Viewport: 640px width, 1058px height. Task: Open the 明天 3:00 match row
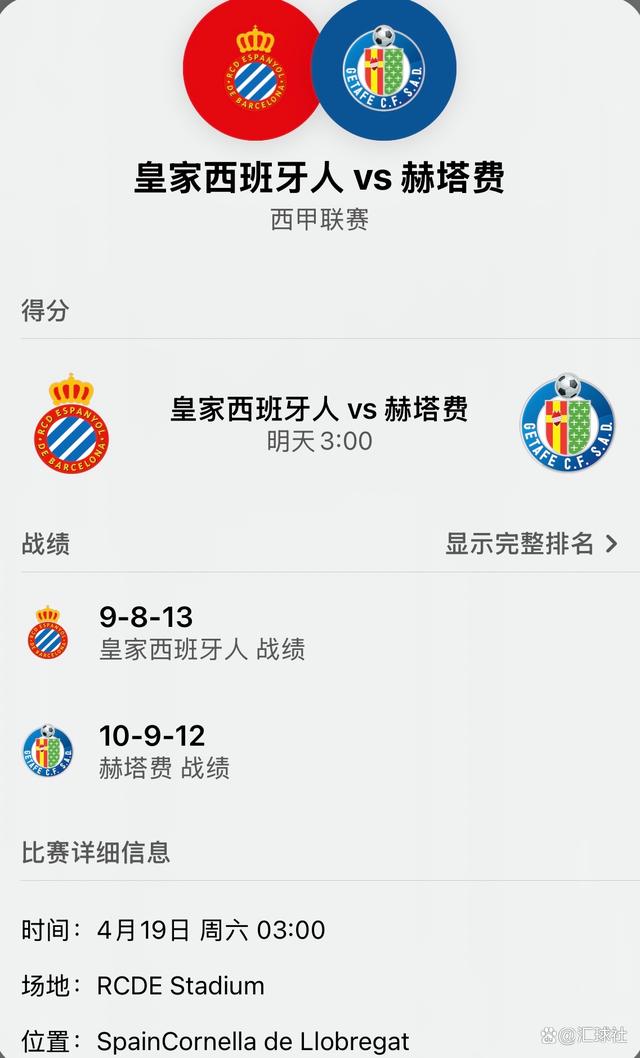click(319, 423)
